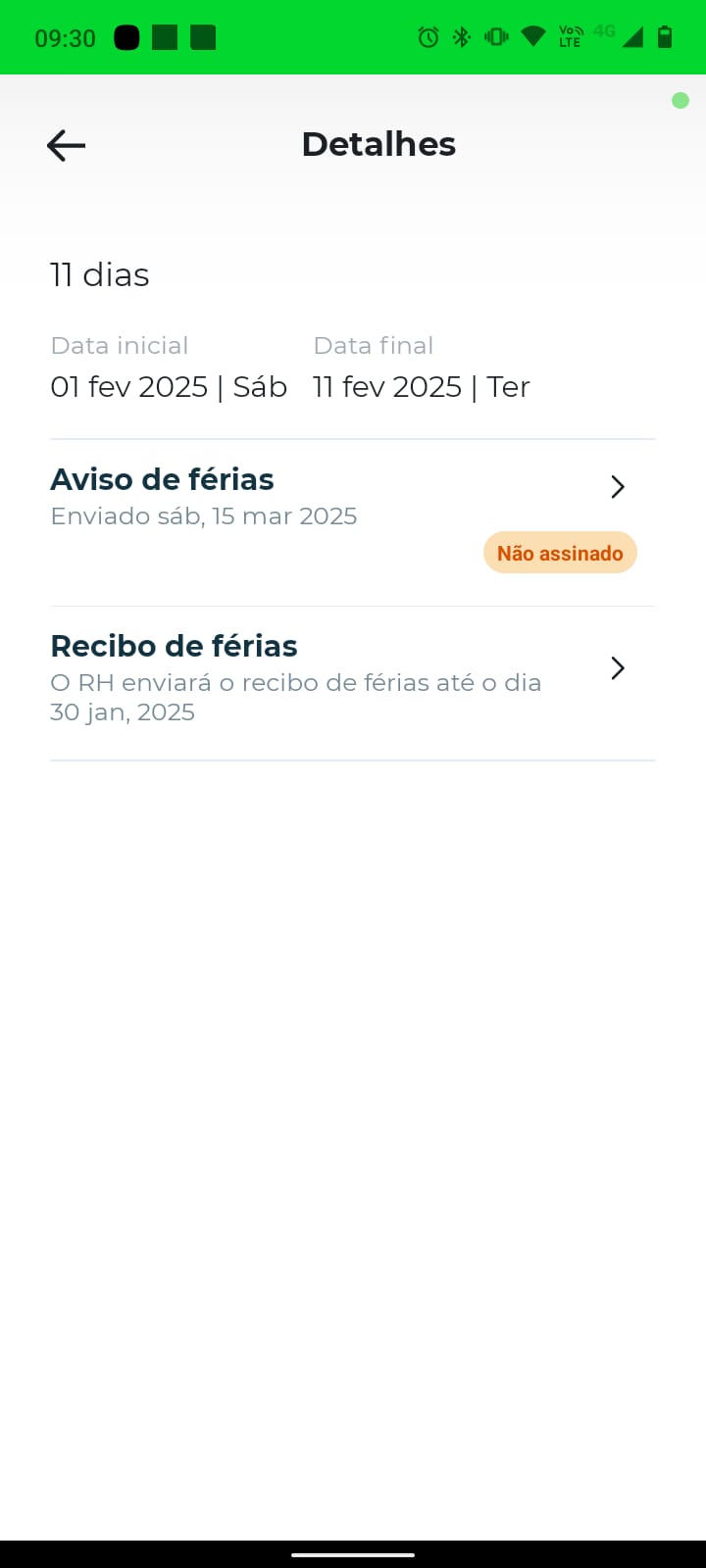
Task: Open the Recibo de férias row
Action: pos(343,678)
